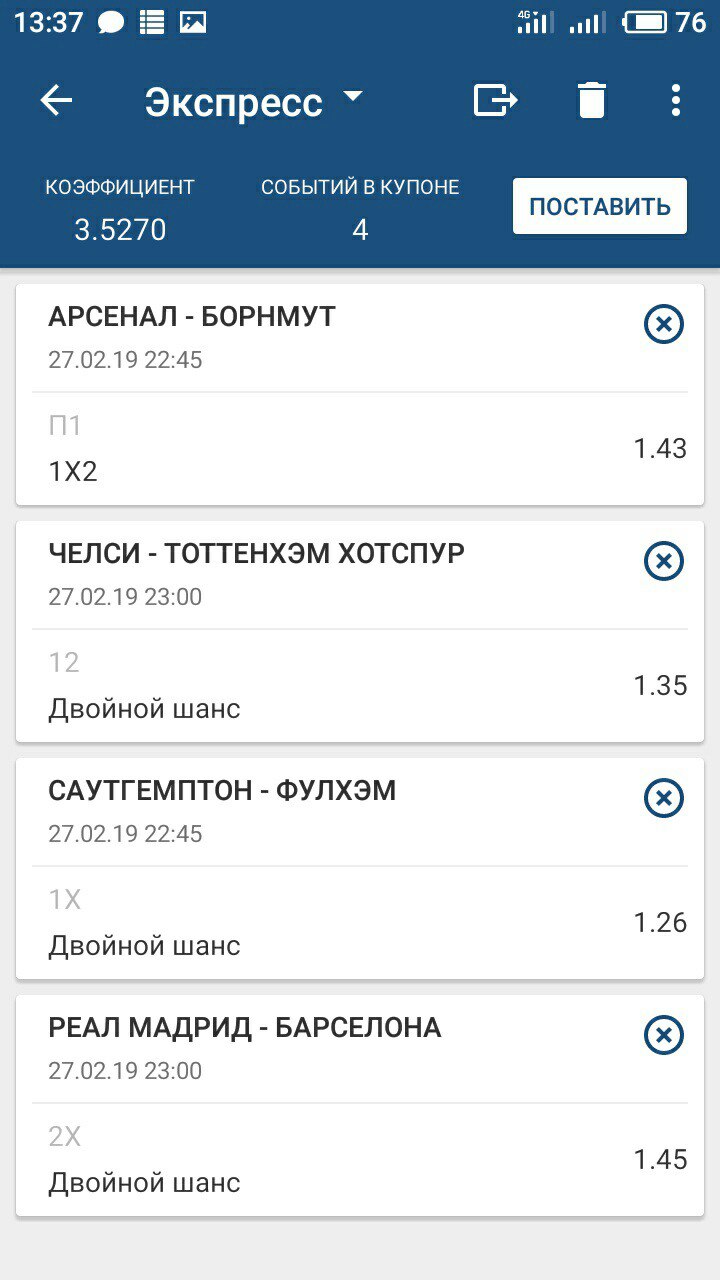This screenshot has height=1280, width=720.
Task: Open the Саутгемптон - Фулхэм event card
Action: tap(360, 869)
